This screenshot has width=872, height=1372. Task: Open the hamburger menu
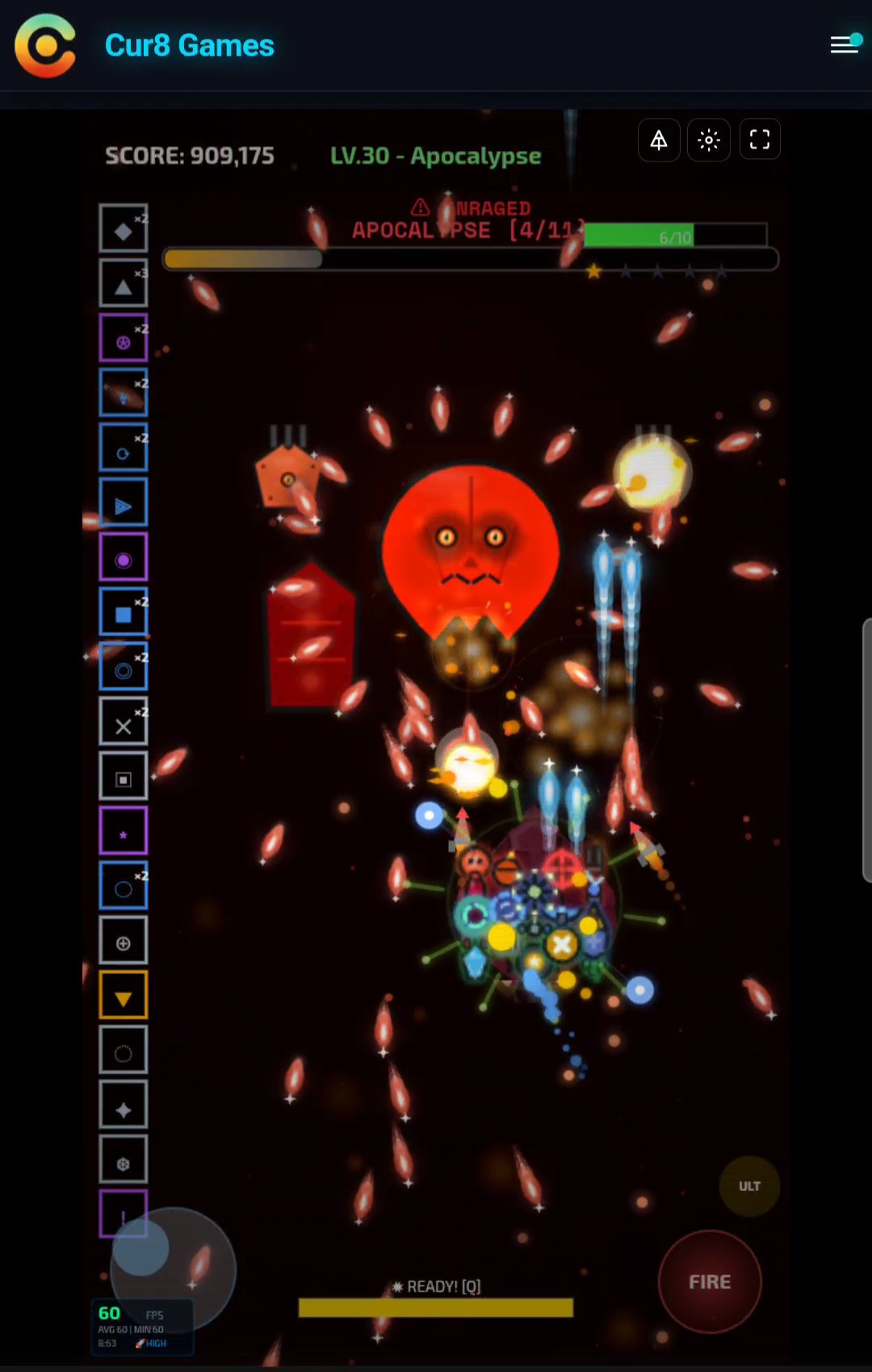pyautogui.click(x=844, y=44)
